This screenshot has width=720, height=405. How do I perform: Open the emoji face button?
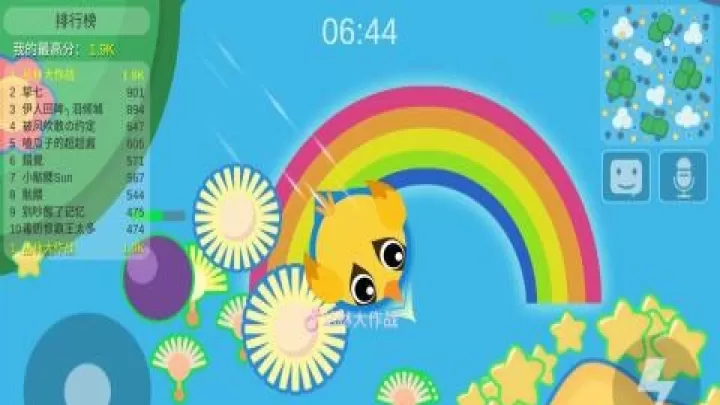coord(626,176)
